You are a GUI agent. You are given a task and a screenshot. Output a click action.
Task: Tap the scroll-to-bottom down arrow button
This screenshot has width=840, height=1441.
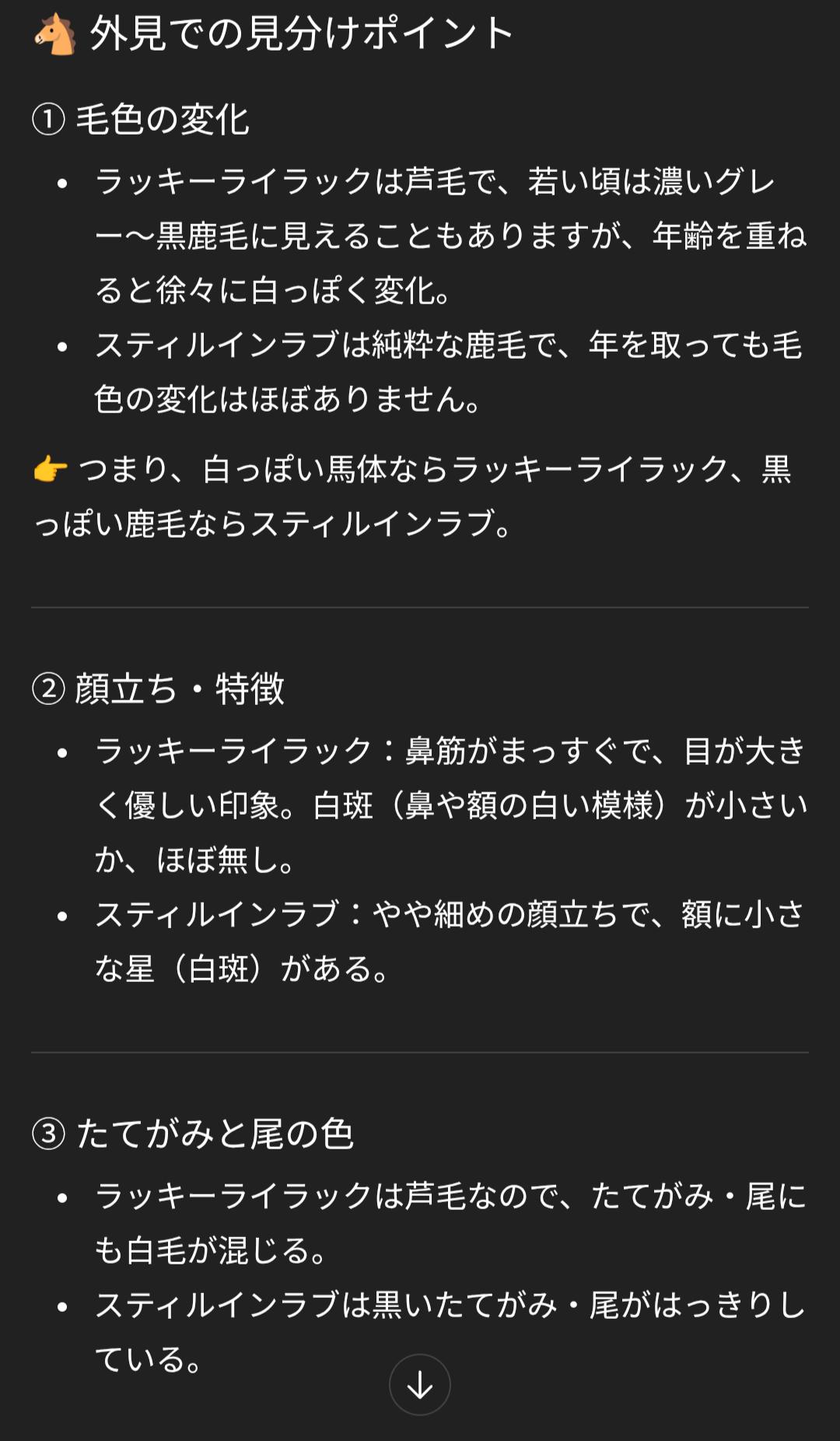[420, 1385]
